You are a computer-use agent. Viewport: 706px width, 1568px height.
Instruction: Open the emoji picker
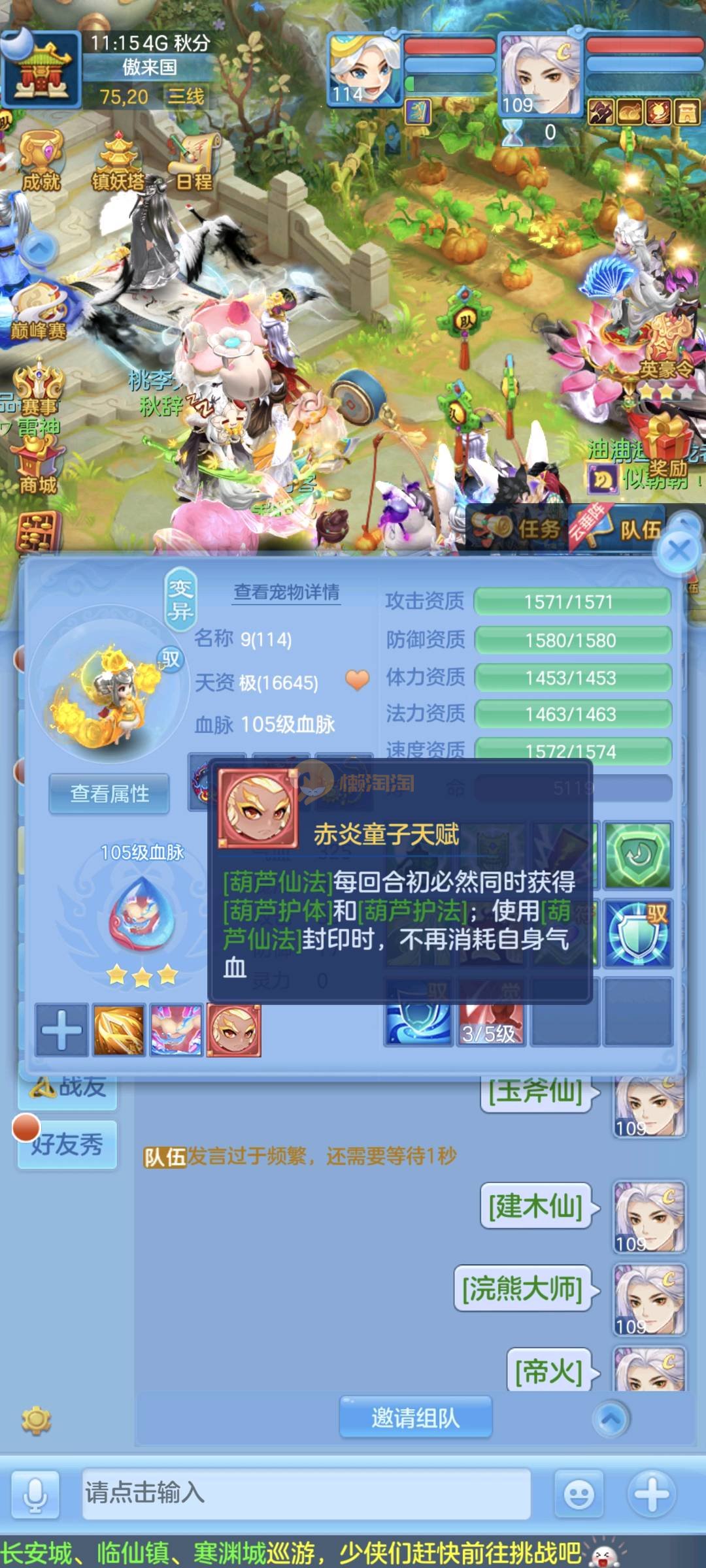[x=579, y=1494]
